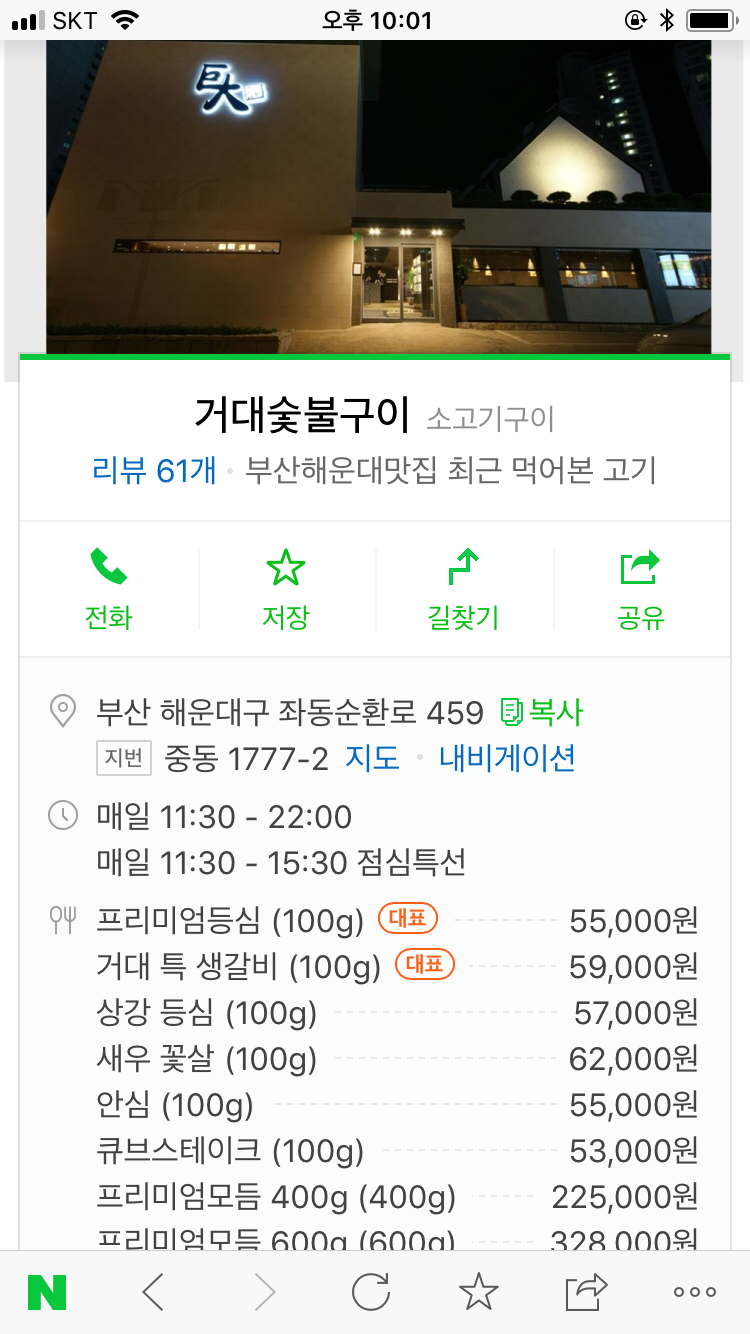The height and width of the screenshot is (1334, 750).
Task: Share this place via 공유
Action: [x=641, y=589]
